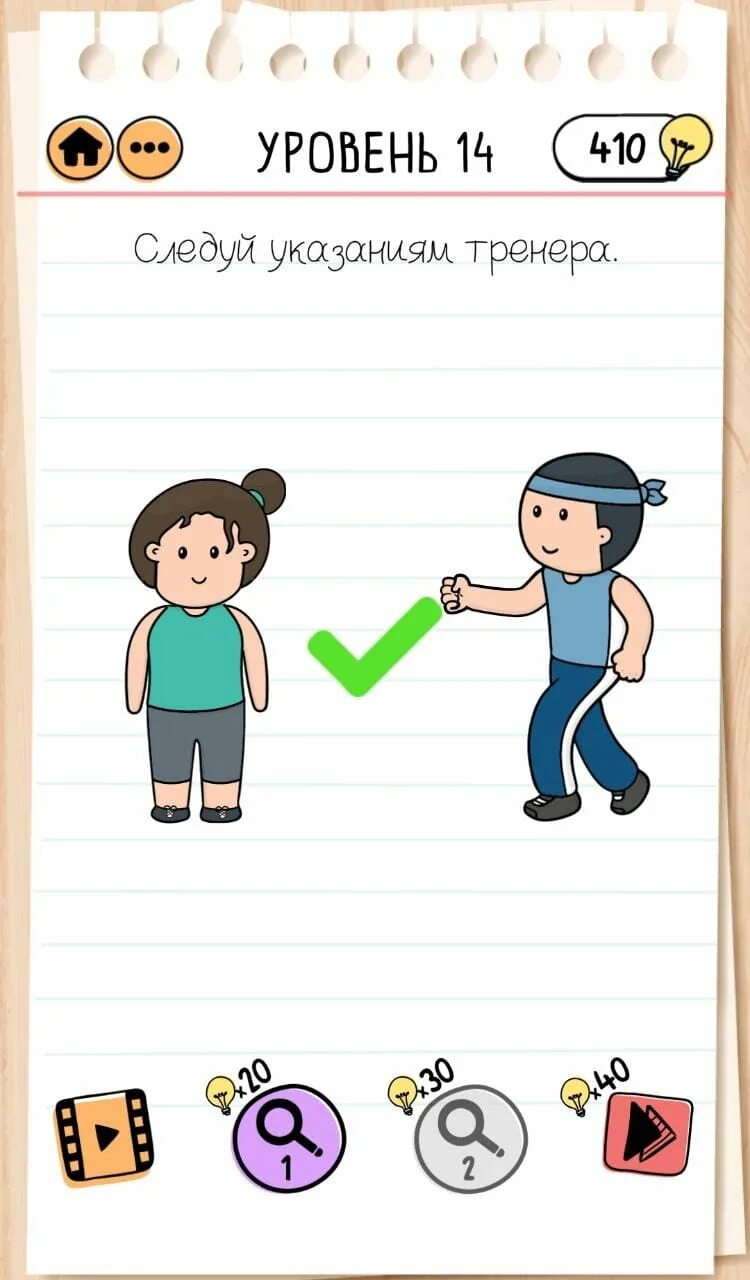Go to the home screen icon
Screen dimensions: 750x1280
pos(80,149)
